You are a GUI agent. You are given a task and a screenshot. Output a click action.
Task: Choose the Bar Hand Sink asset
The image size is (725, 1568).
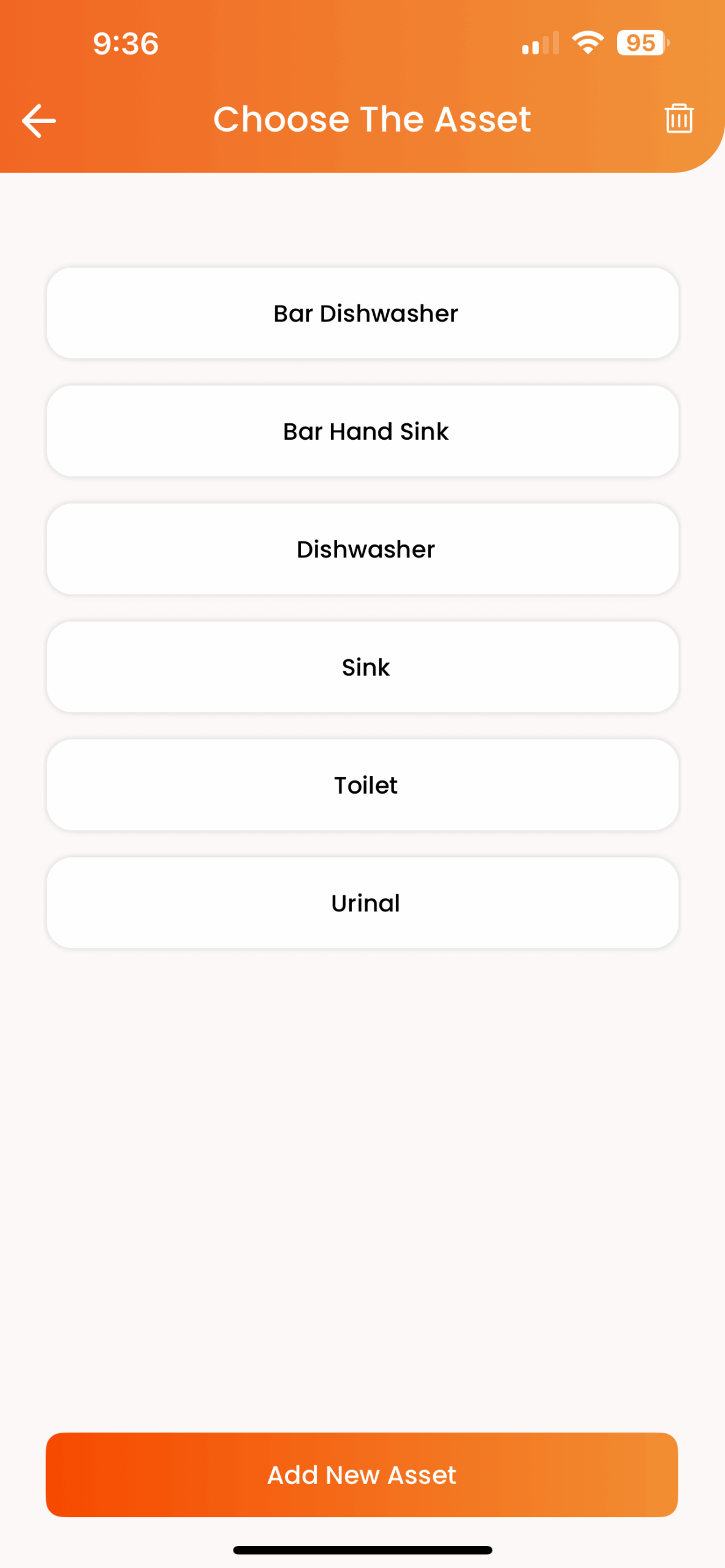pos(363,431)
